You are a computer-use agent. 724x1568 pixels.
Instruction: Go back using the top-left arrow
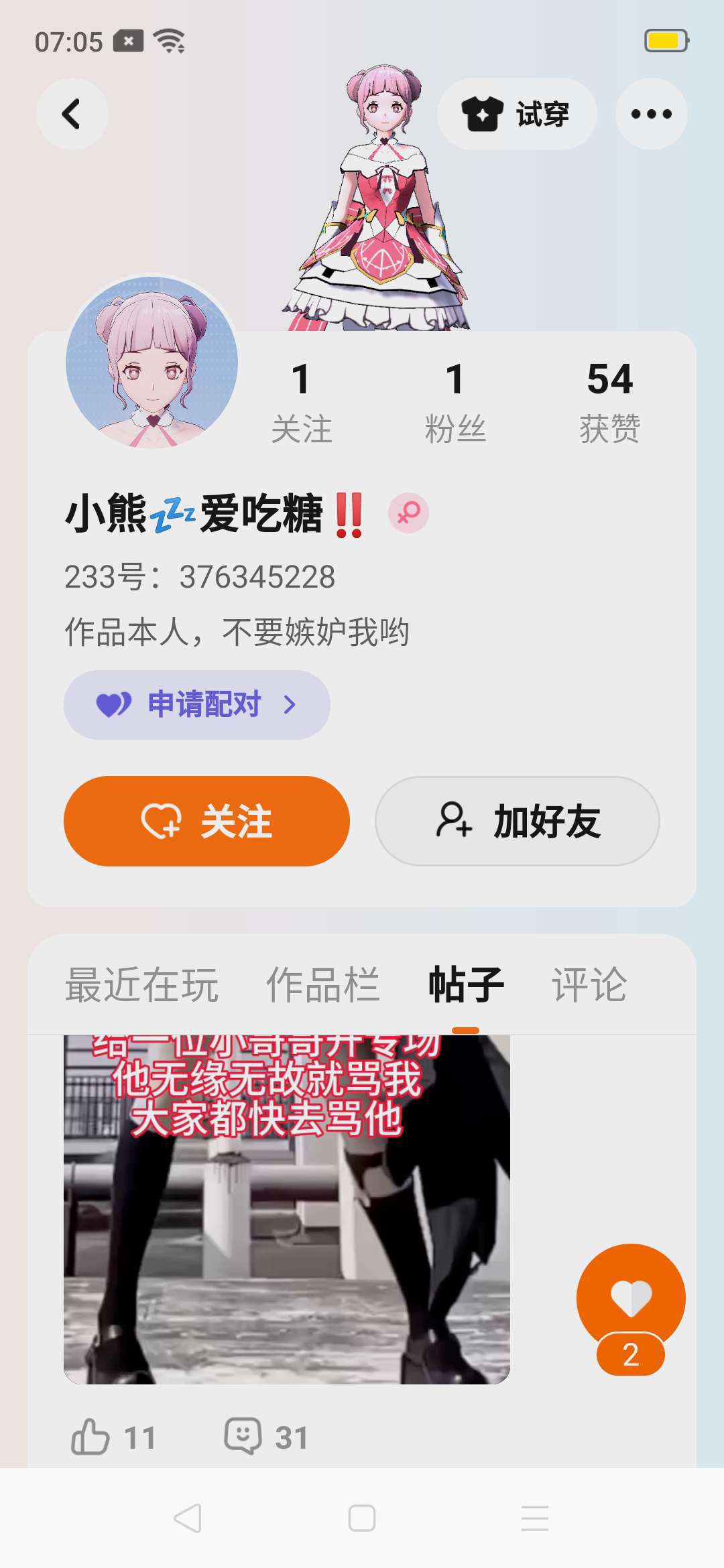(x=72, y=114)
